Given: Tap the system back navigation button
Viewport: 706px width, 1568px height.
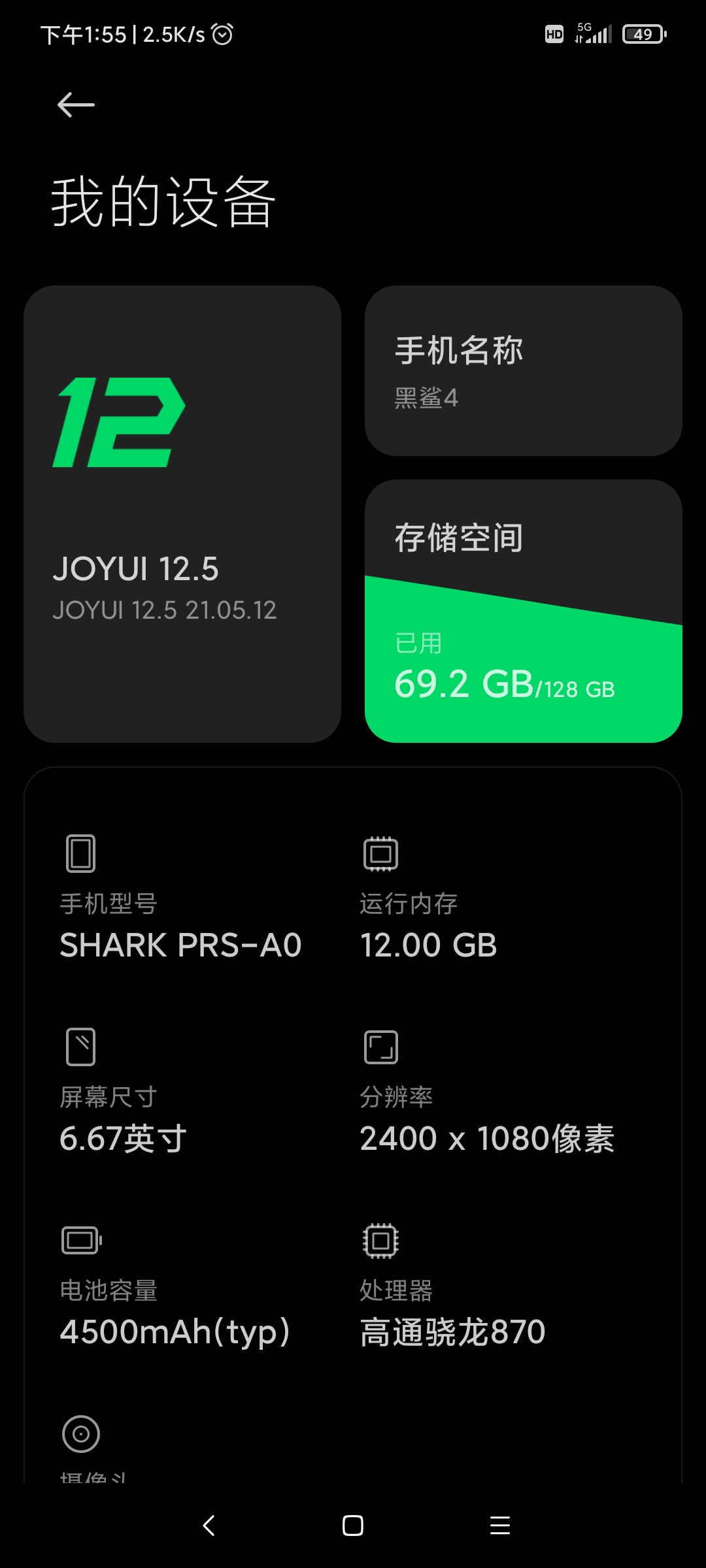Looking at the screenshot, I should (x=209, y=1526).
